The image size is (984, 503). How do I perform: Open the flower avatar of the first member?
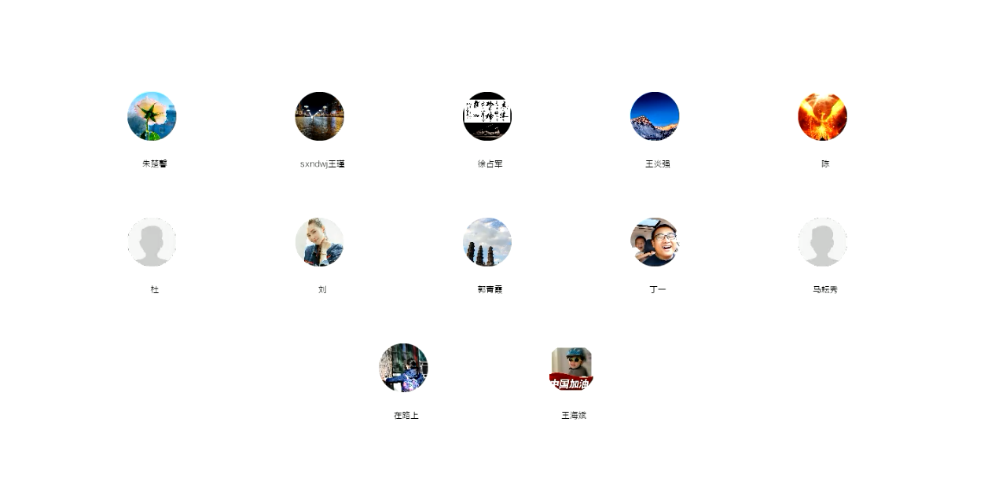click(152, 117)
